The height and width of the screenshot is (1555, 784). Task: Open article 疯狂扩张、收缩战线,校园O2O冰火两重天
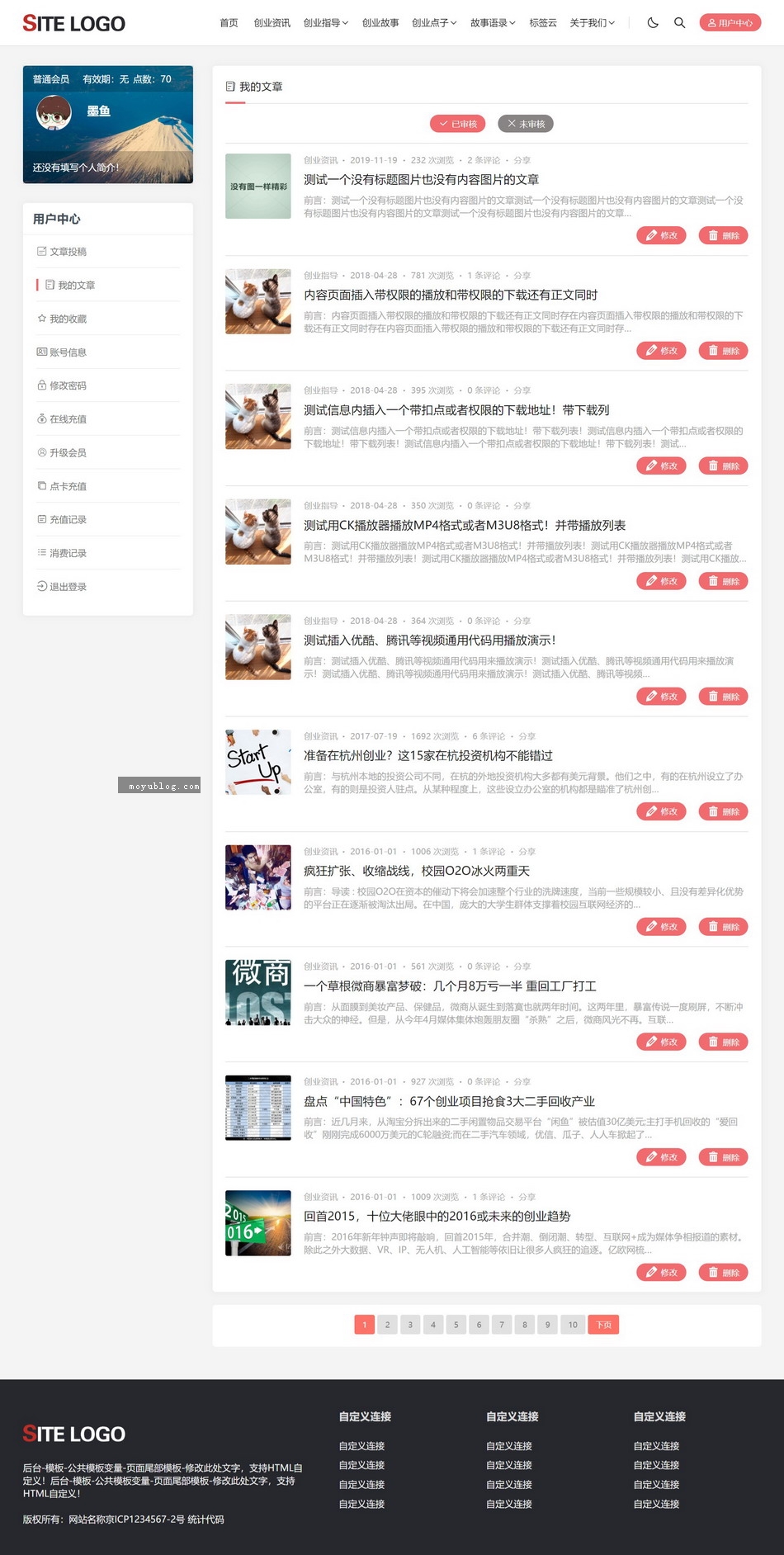[x=417, y=871]
